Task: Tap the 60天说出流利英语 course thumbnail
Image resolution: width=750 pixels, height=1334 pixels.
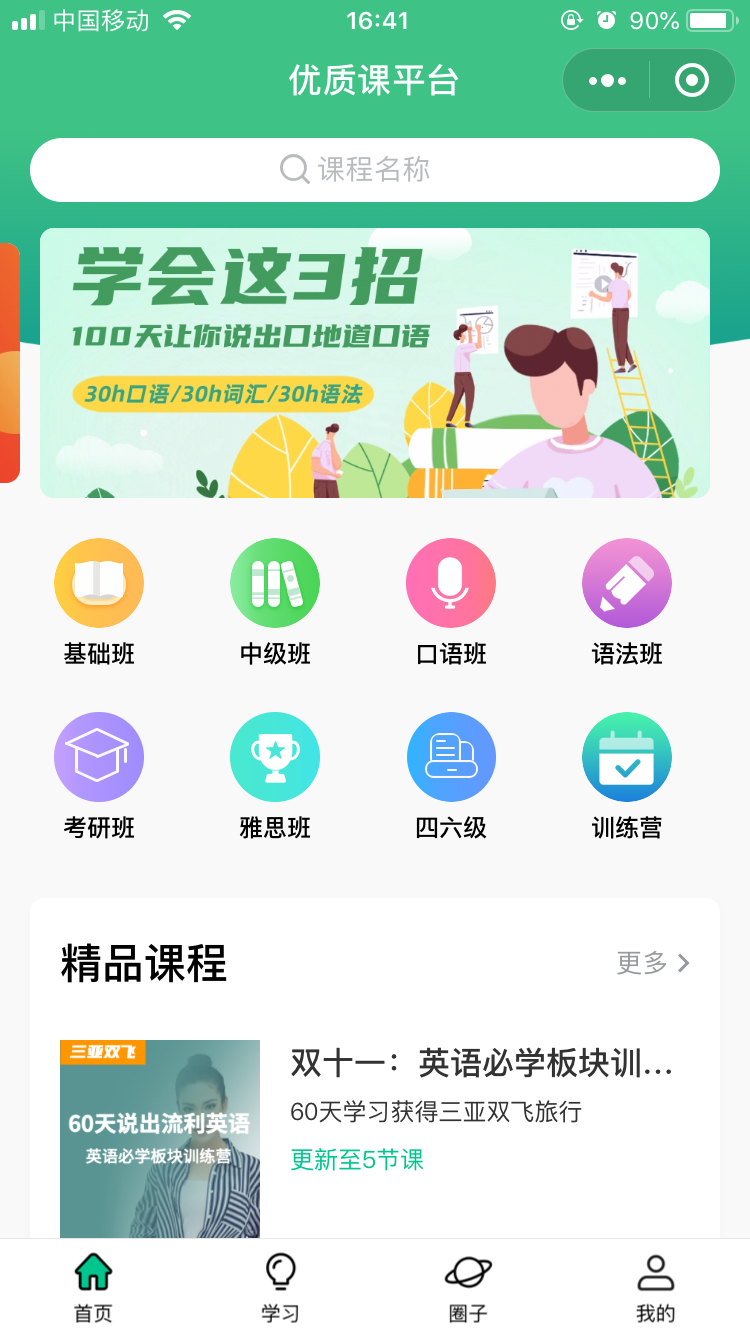Action: coord(159,1137)
